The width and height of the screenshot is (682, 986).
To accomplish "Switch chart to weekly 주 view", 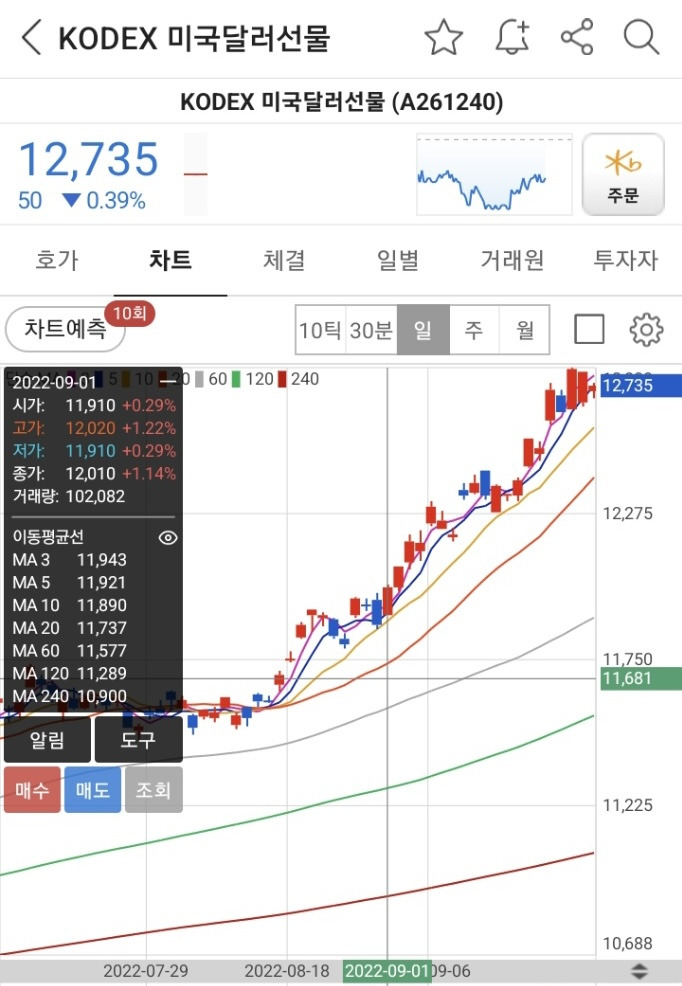I will (474, 330).
